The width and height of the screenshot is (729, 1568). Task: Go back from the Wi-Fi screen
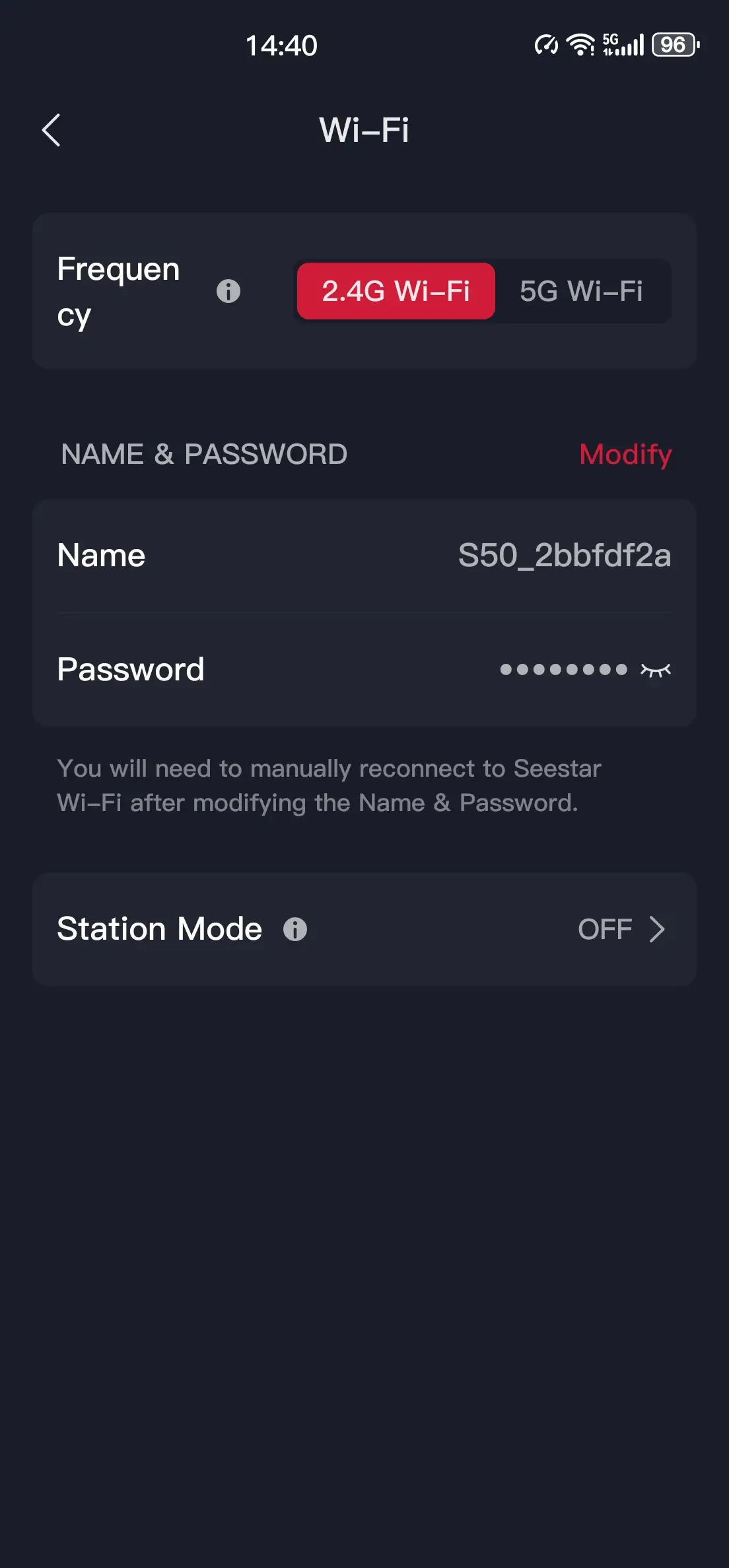52,130
